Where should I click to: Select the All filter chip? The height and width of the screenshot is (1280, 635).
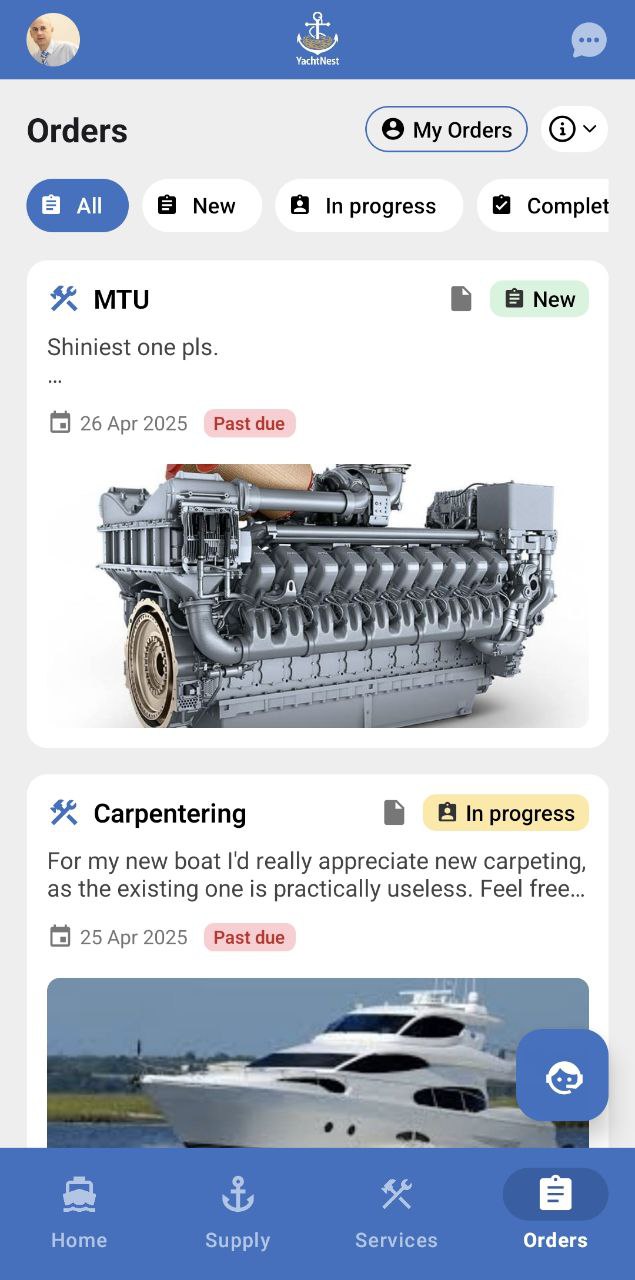(77, 206)
